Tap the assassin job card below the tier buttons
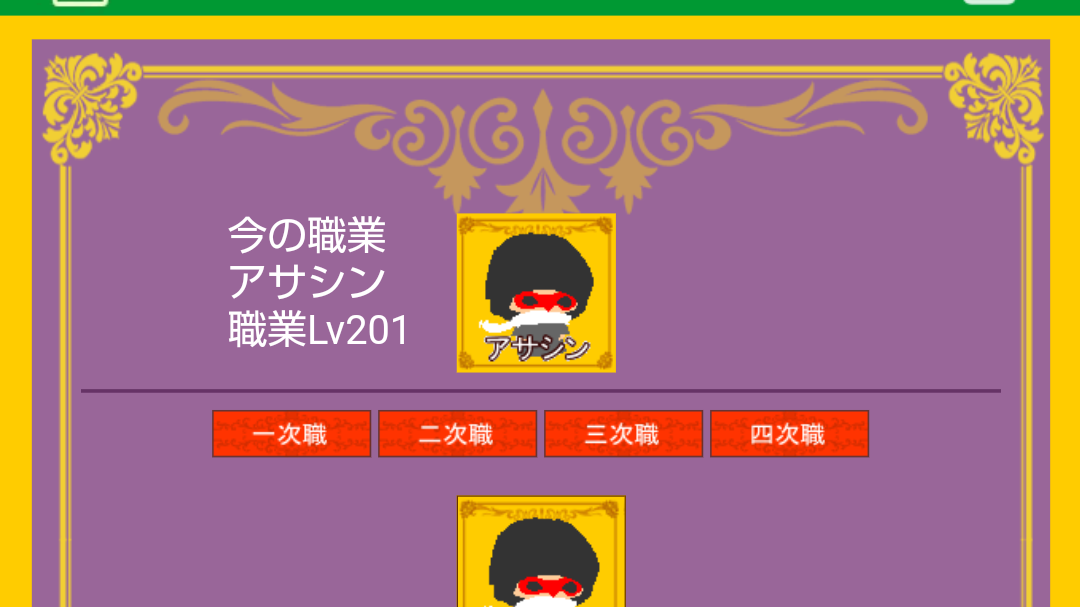Screen dimensions: 1080x607 (541, 552)
